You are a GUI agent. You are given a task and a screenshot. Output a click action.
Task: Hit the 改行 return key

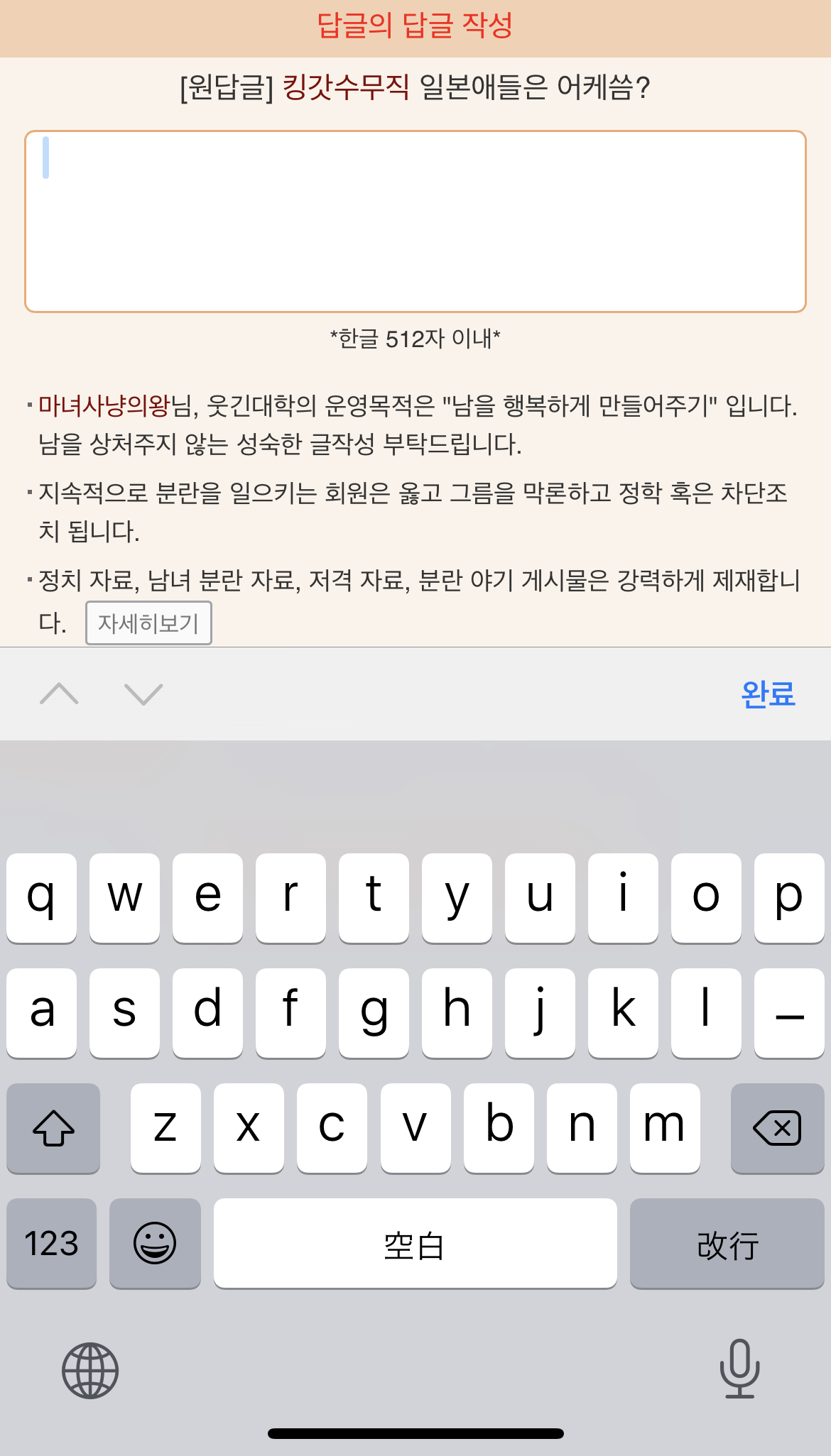727,1243
